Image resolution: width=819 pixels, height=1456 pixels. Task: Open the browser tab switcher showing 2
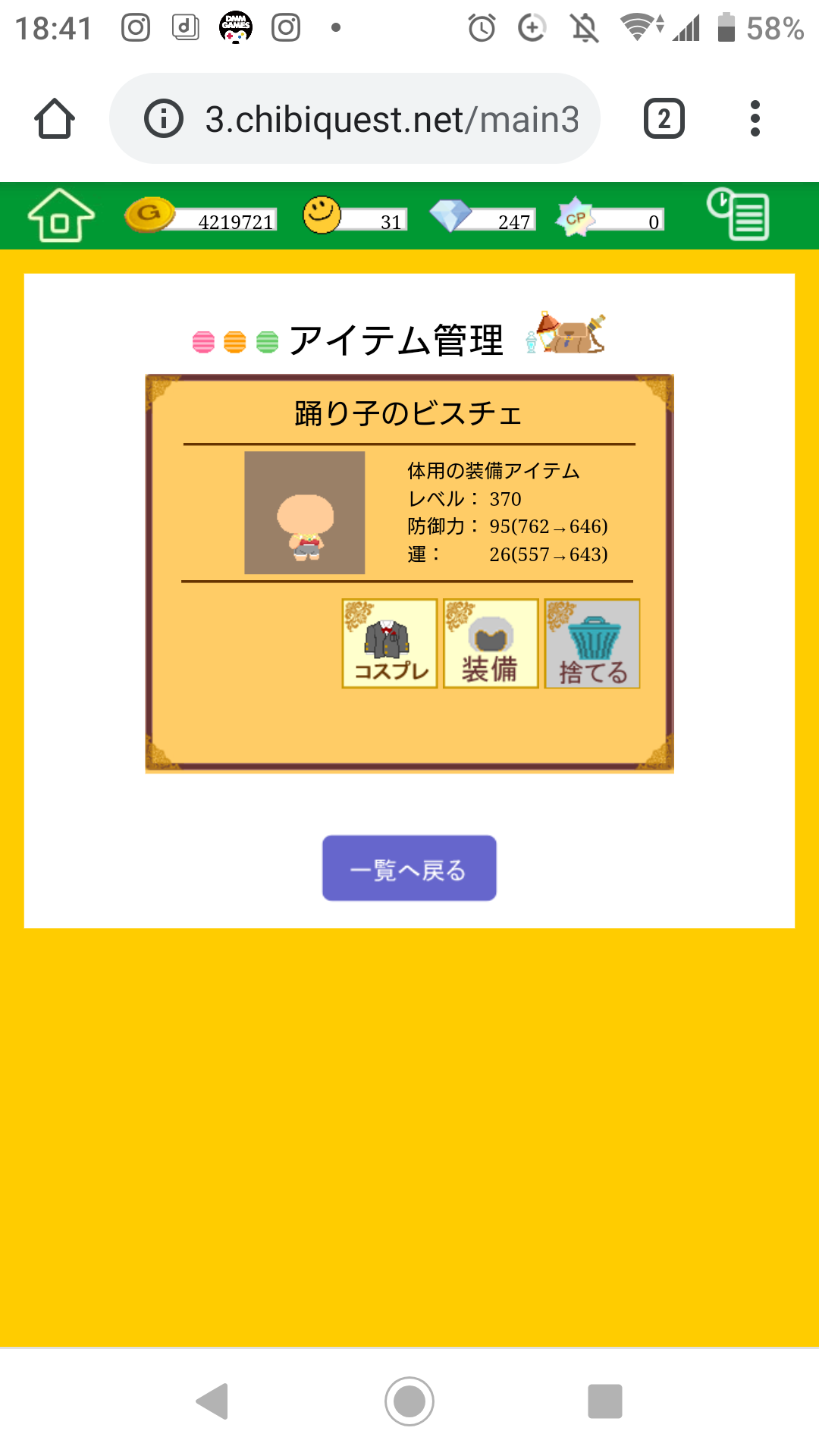pos(664,119)
